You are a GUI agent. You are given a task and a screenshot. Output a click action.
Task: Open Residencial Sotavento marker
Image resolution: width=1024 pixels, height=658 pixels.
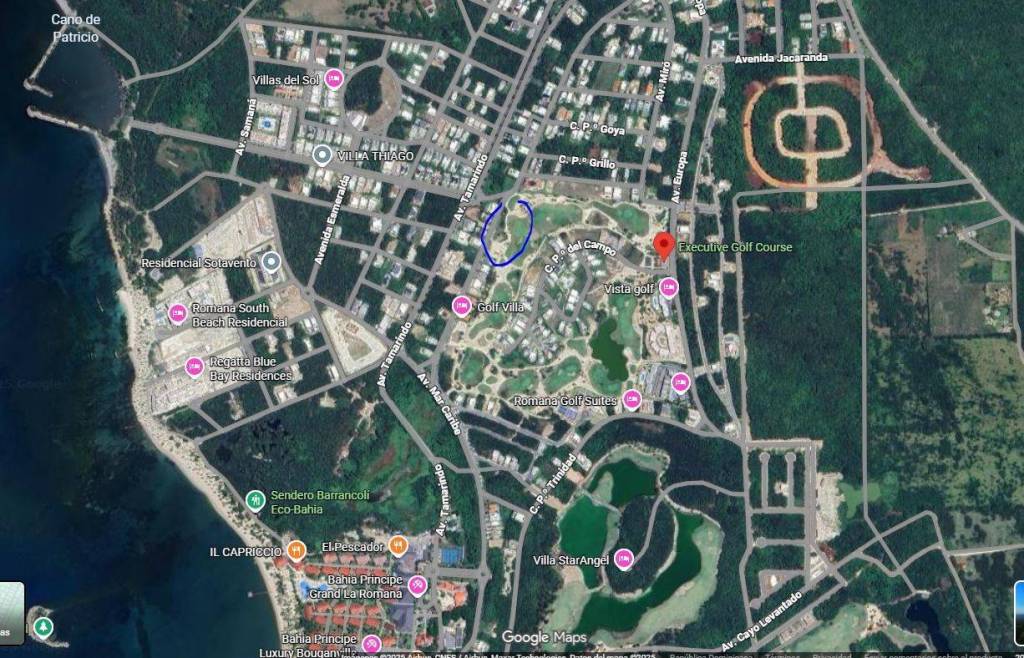(x=271, y=262)
